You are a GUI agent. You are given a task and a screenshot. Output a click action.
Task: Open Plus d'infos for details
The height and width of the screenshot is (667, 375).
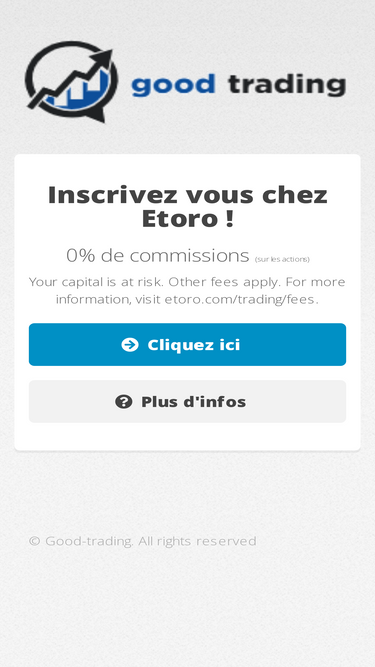188,402
